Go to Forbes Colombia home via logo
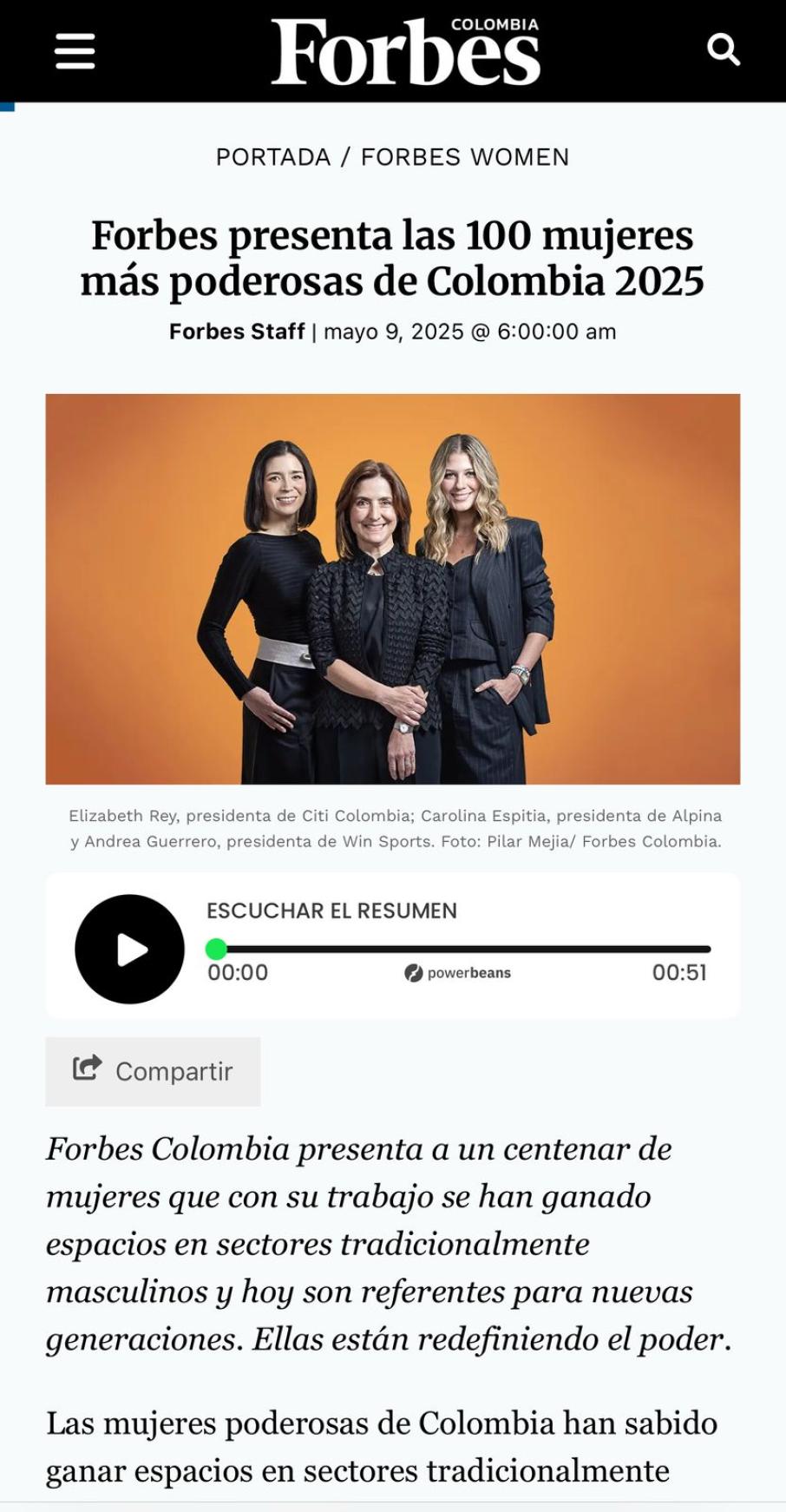 click(405, 51)
